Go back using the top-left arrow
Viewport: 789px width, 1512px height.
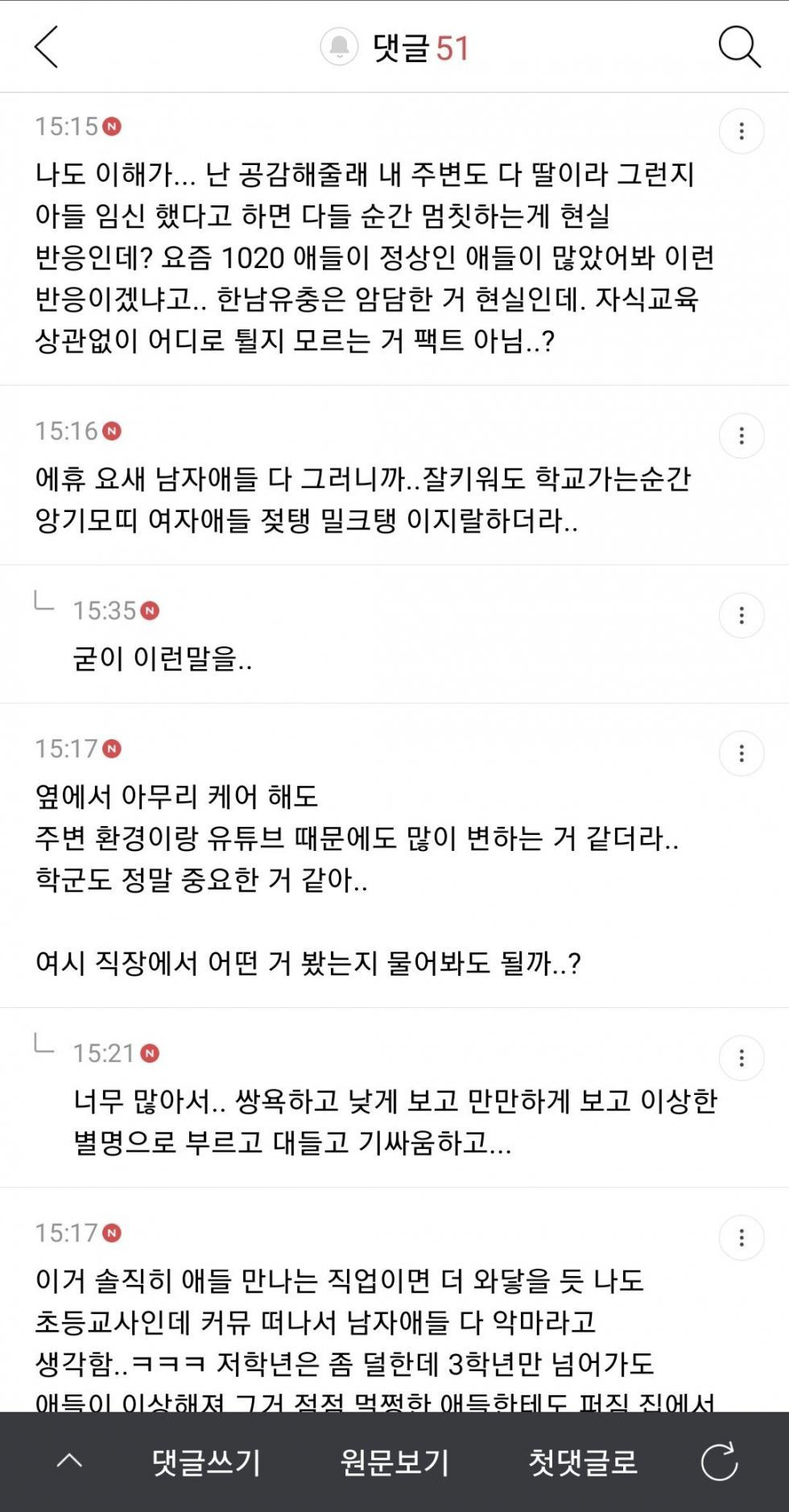point(47,47)
